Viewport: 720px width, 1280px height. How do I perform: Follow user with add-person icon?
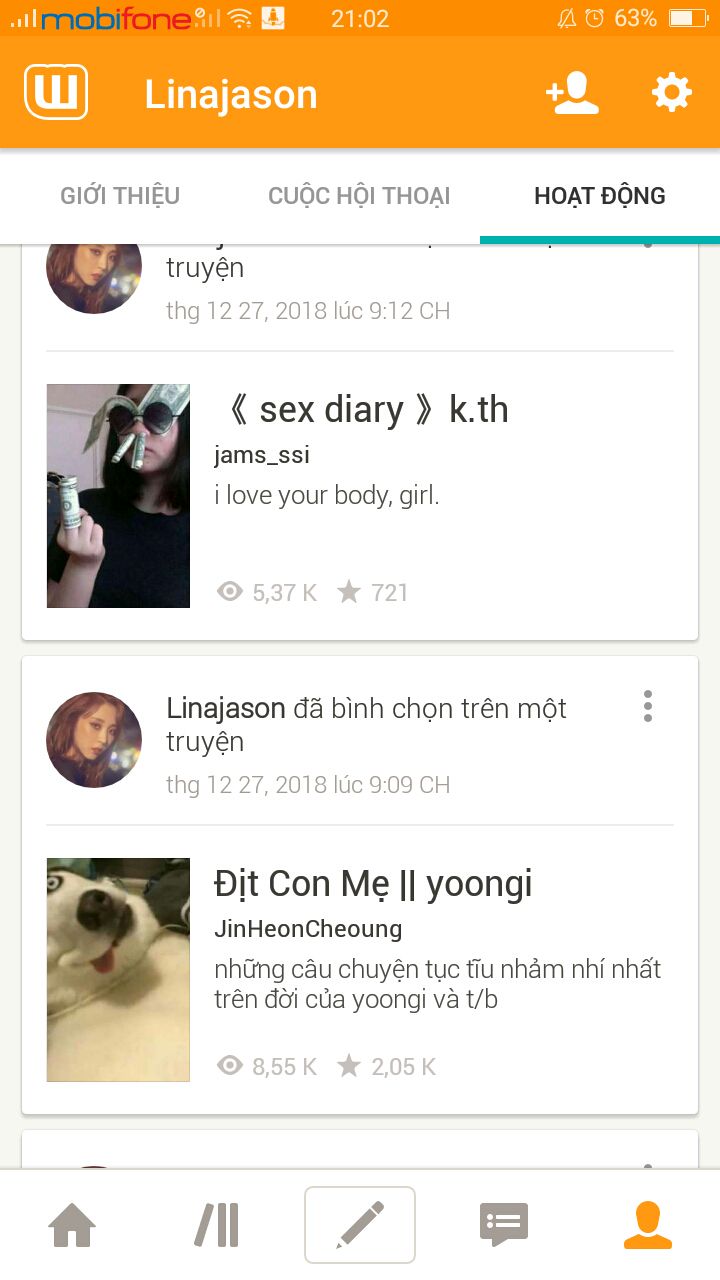572,93
